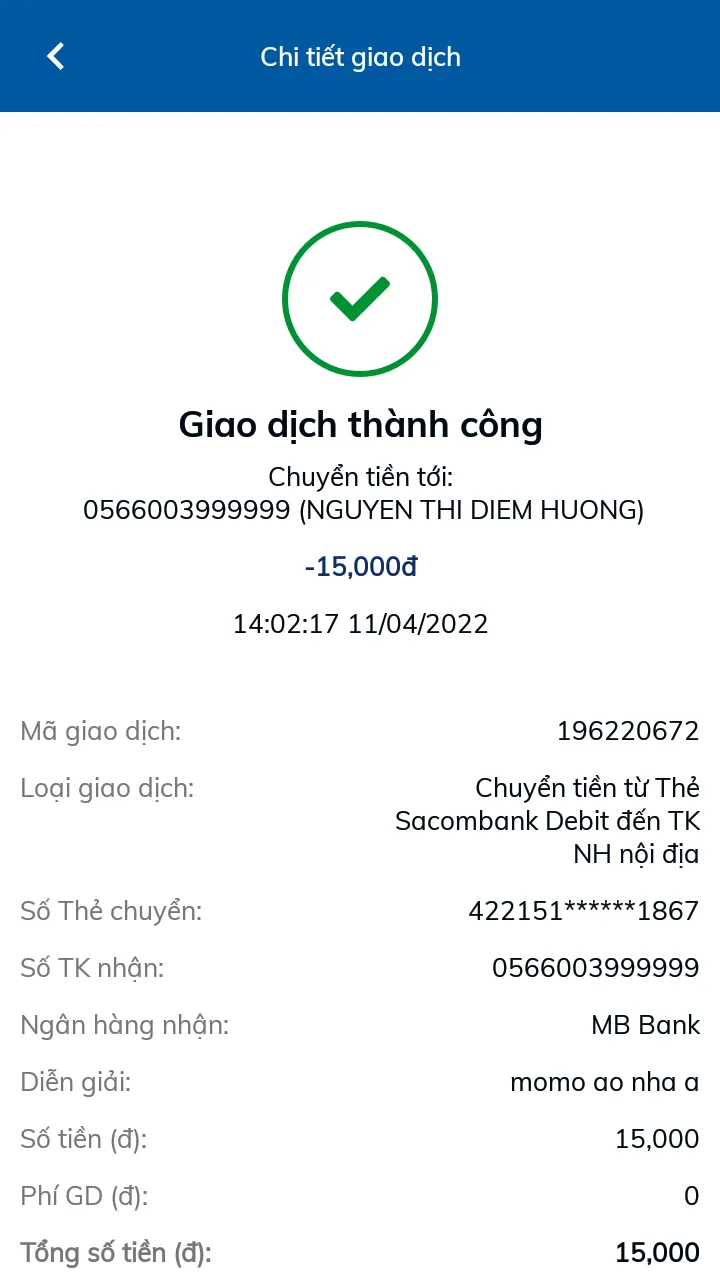Click the Số Thẻ chuyển row

click(x=360, y=910)
